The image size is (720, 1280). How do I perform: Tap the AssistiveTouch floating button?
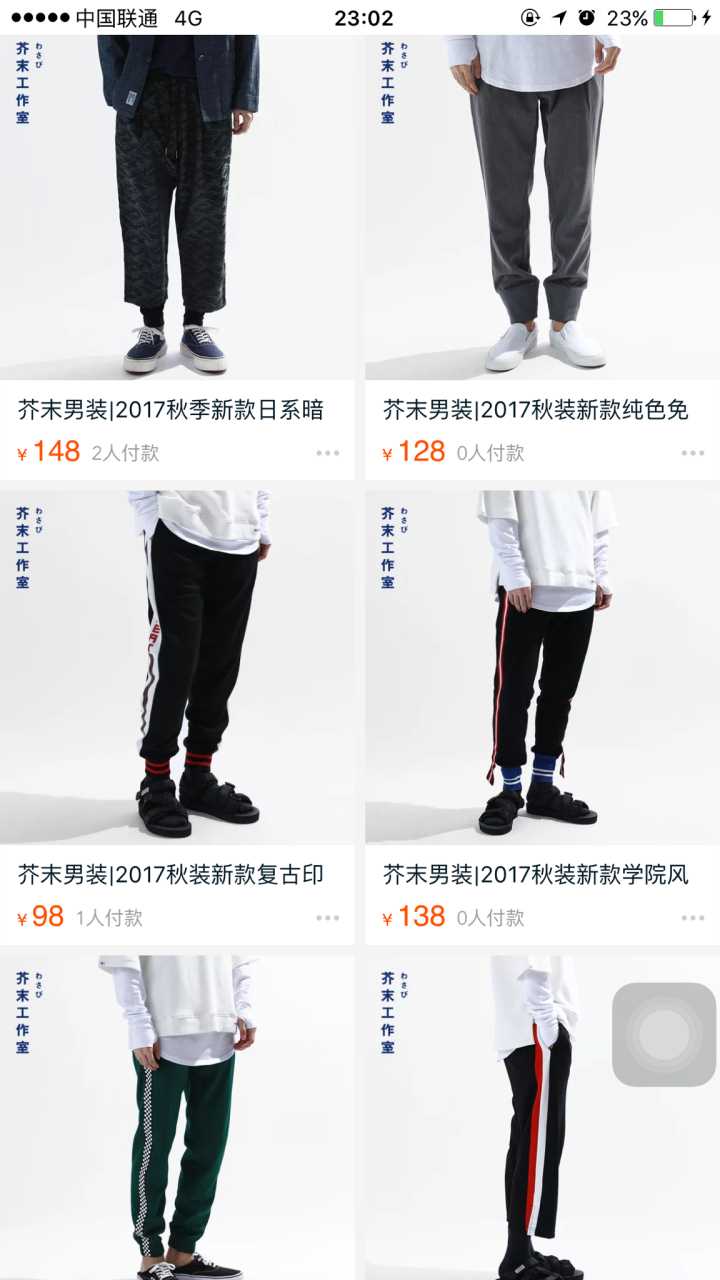pyautogui.click(x=664, y=1035)
